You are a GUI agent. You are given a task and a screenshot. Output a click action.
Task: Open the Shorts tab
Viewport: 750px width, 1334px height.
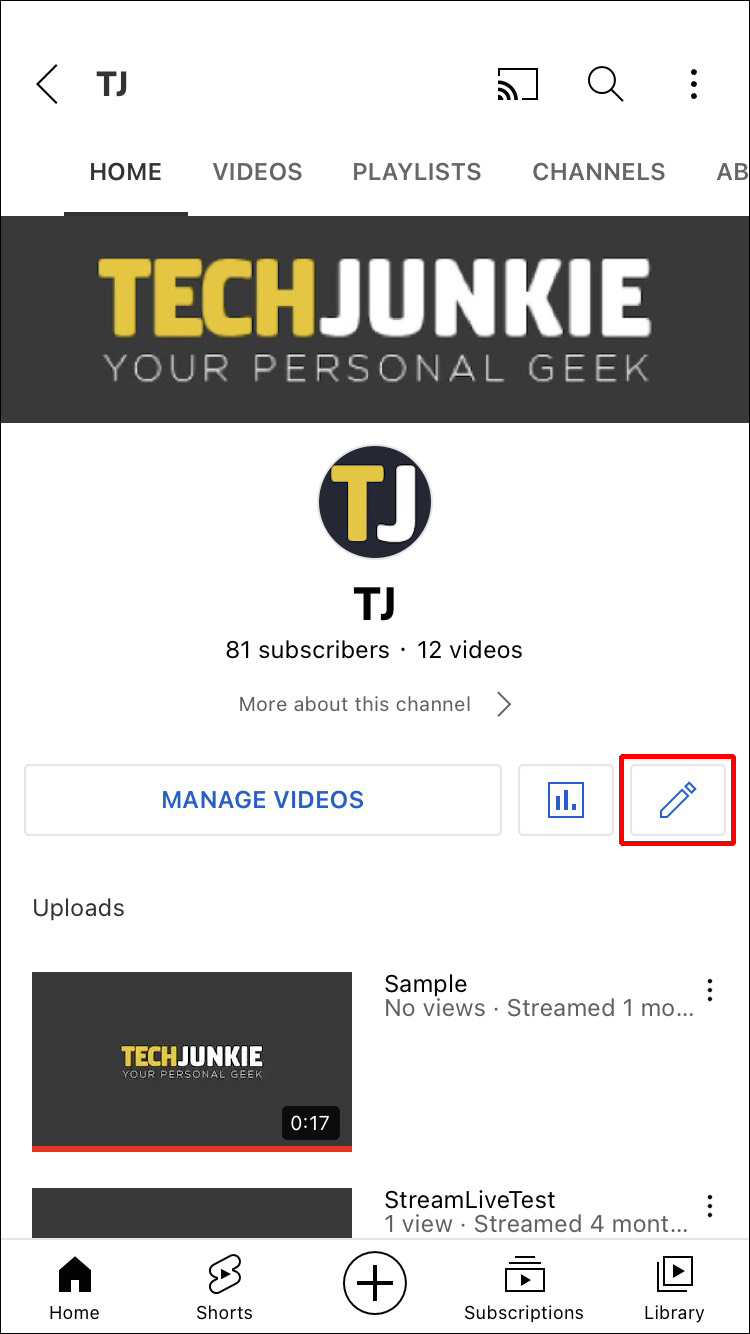(224, 1290)
